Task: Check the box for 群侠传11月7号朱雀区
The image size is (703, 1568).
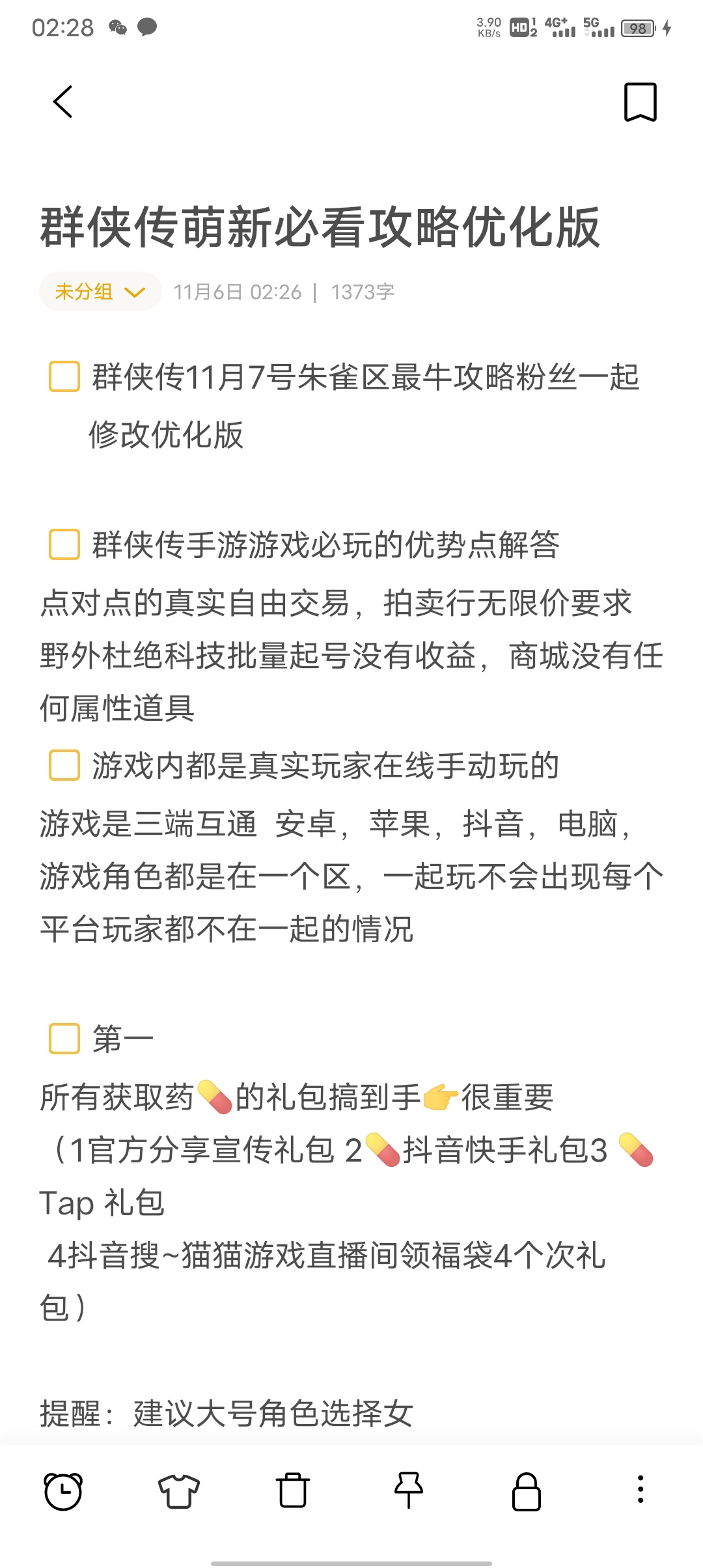Action: (64, 376)
